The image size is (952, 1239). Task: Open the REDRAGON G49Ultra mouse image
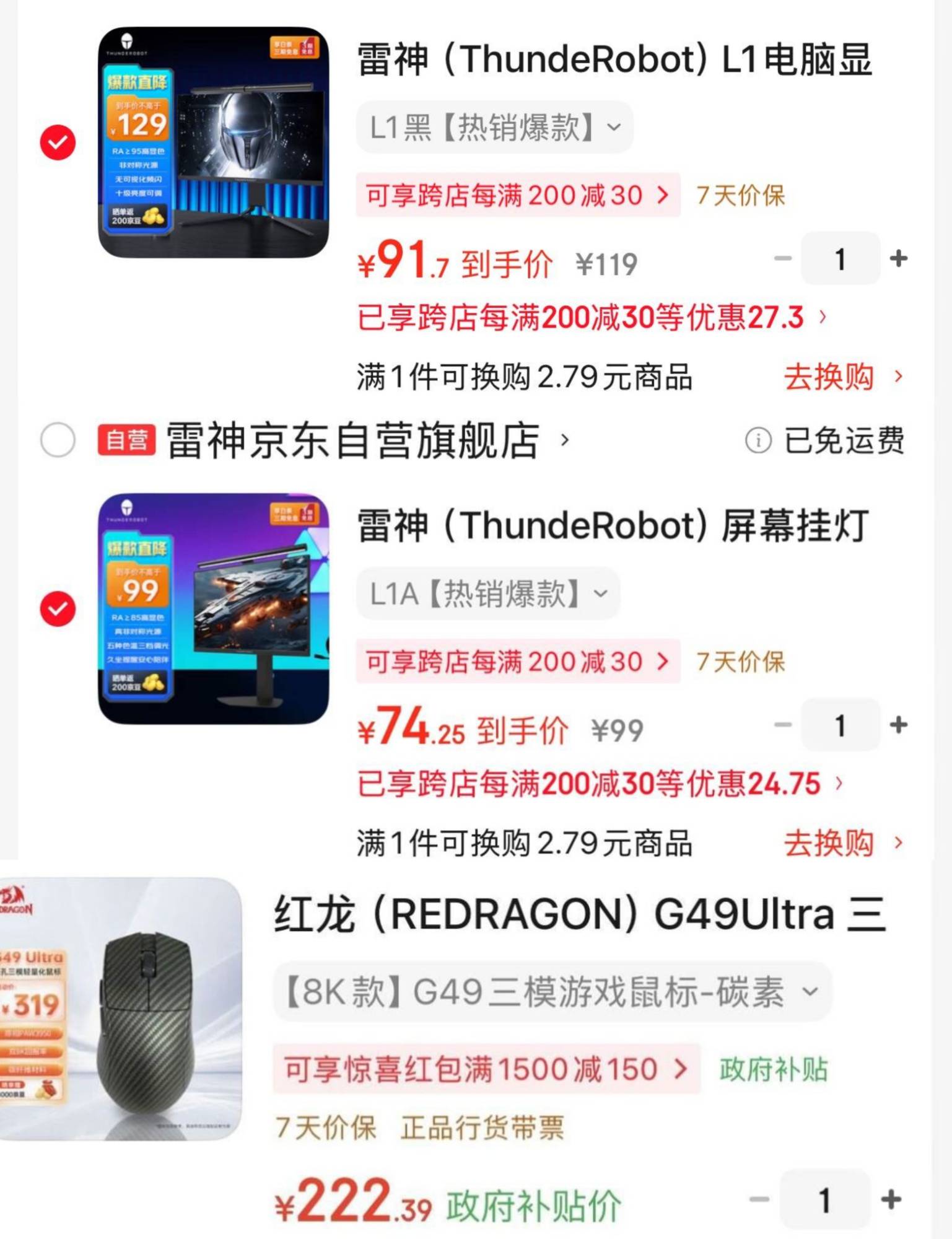click(x=121, y=1009)
